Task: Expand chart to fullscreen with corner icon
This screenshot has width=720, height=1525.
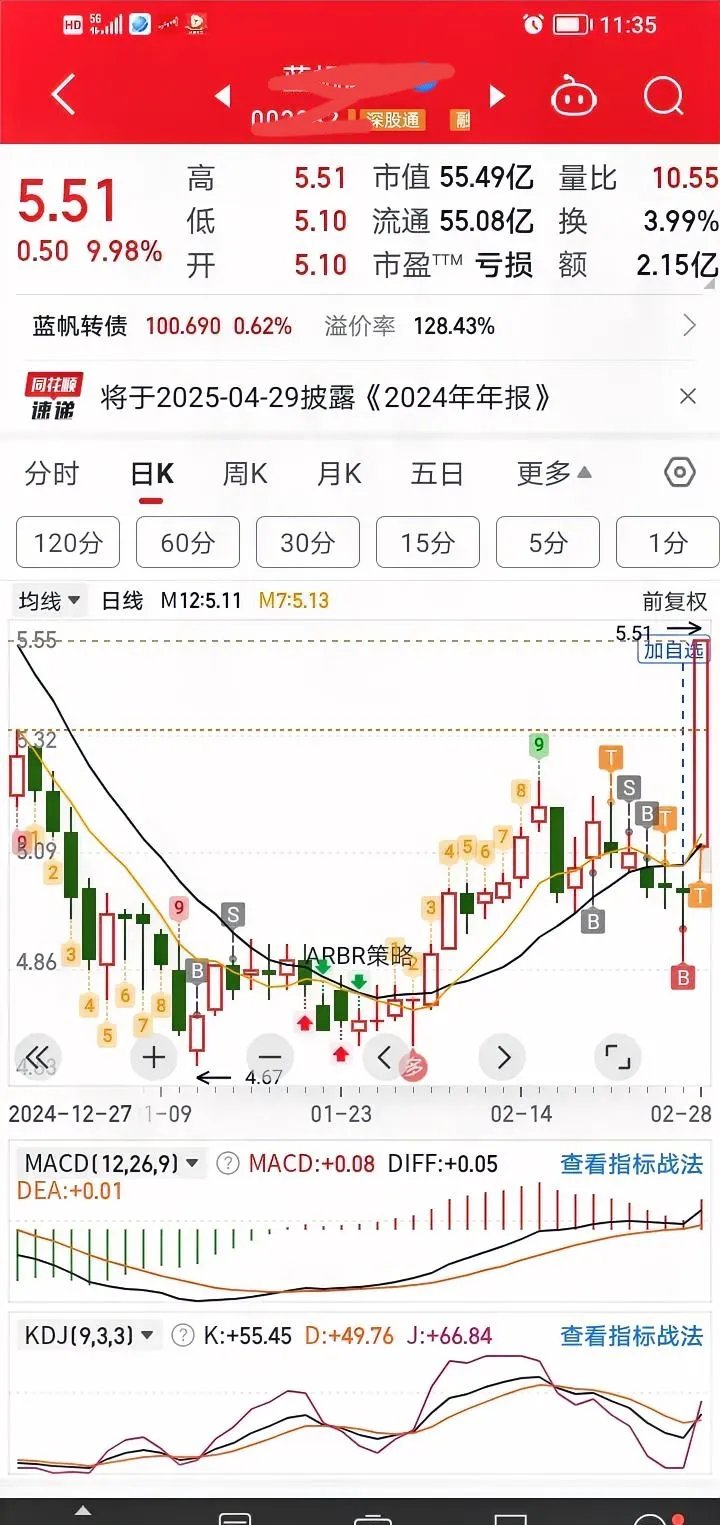Action: pyautogui.click(x=618, y=1056)
